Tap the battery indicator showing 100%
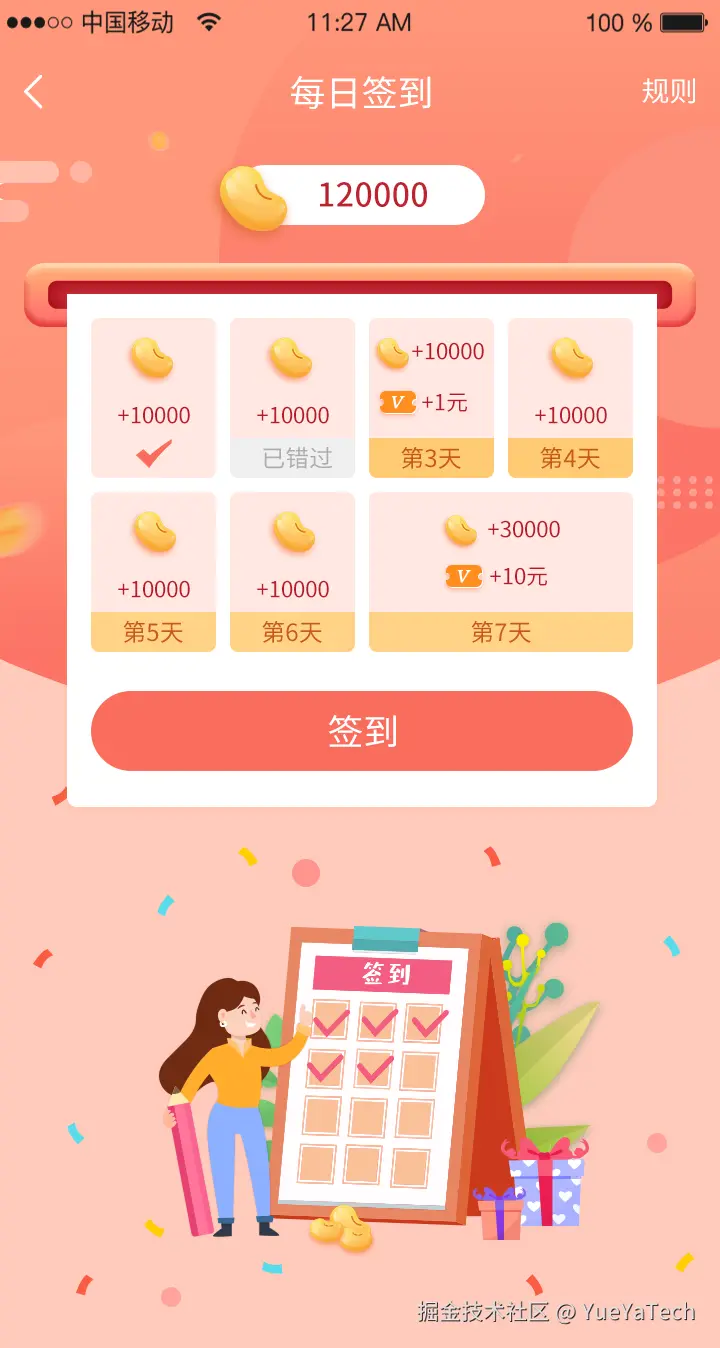The width and height of the screenshot is (720, 1348). pos(680,22)
